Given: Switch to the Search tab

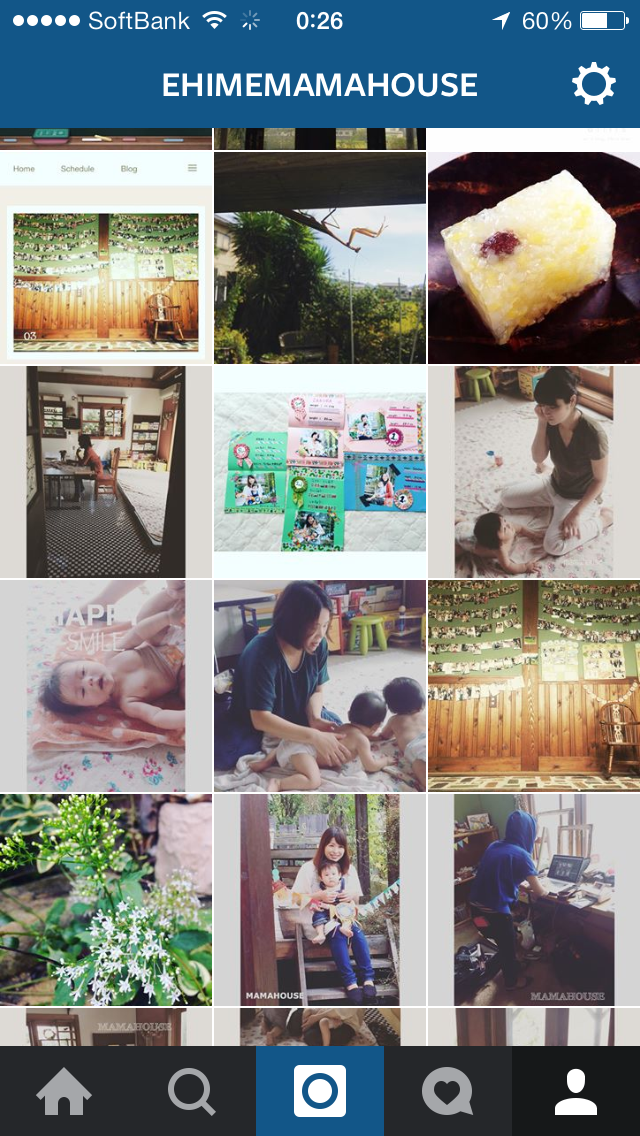Looking at the screenshot, I should coord(192,1091).
